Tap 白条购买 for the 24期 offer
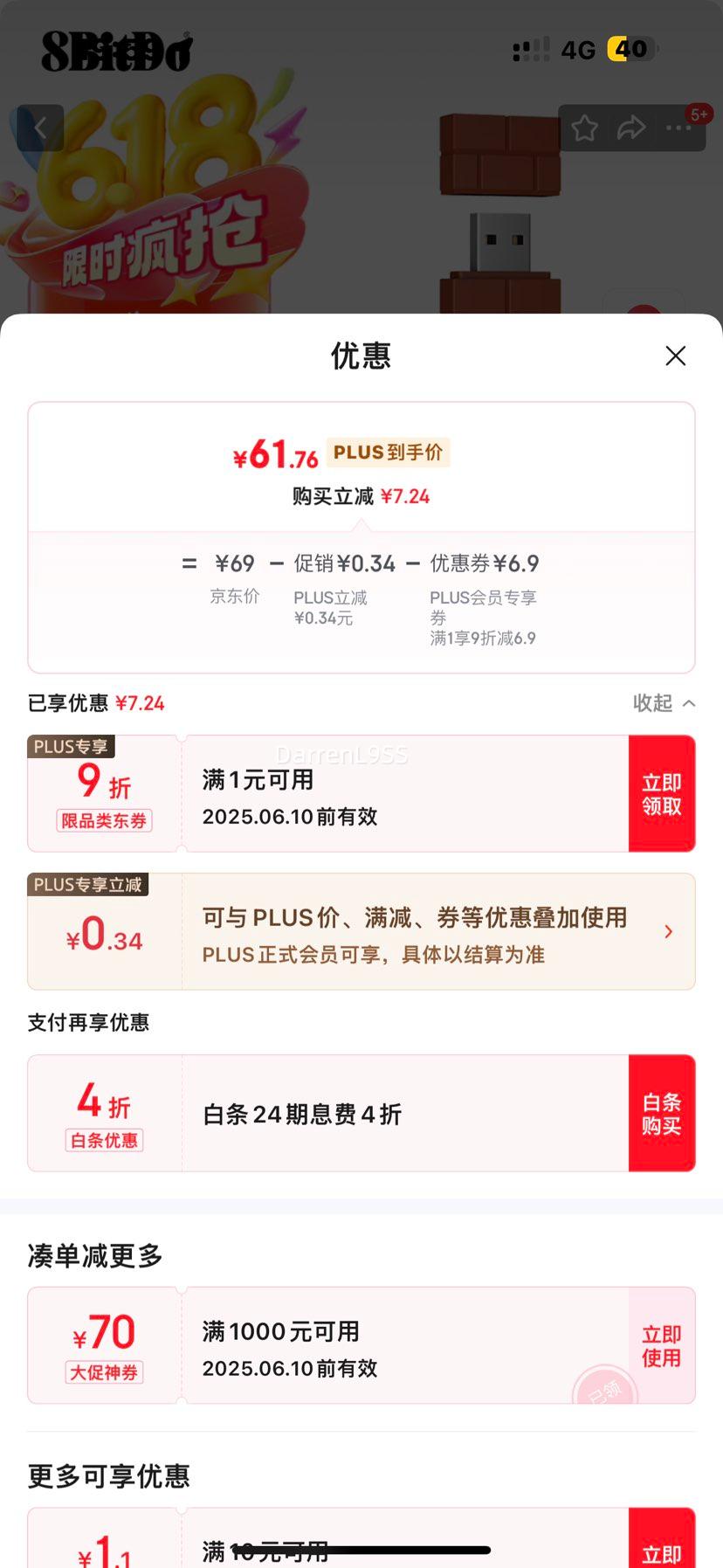 tap(661, 1113)
